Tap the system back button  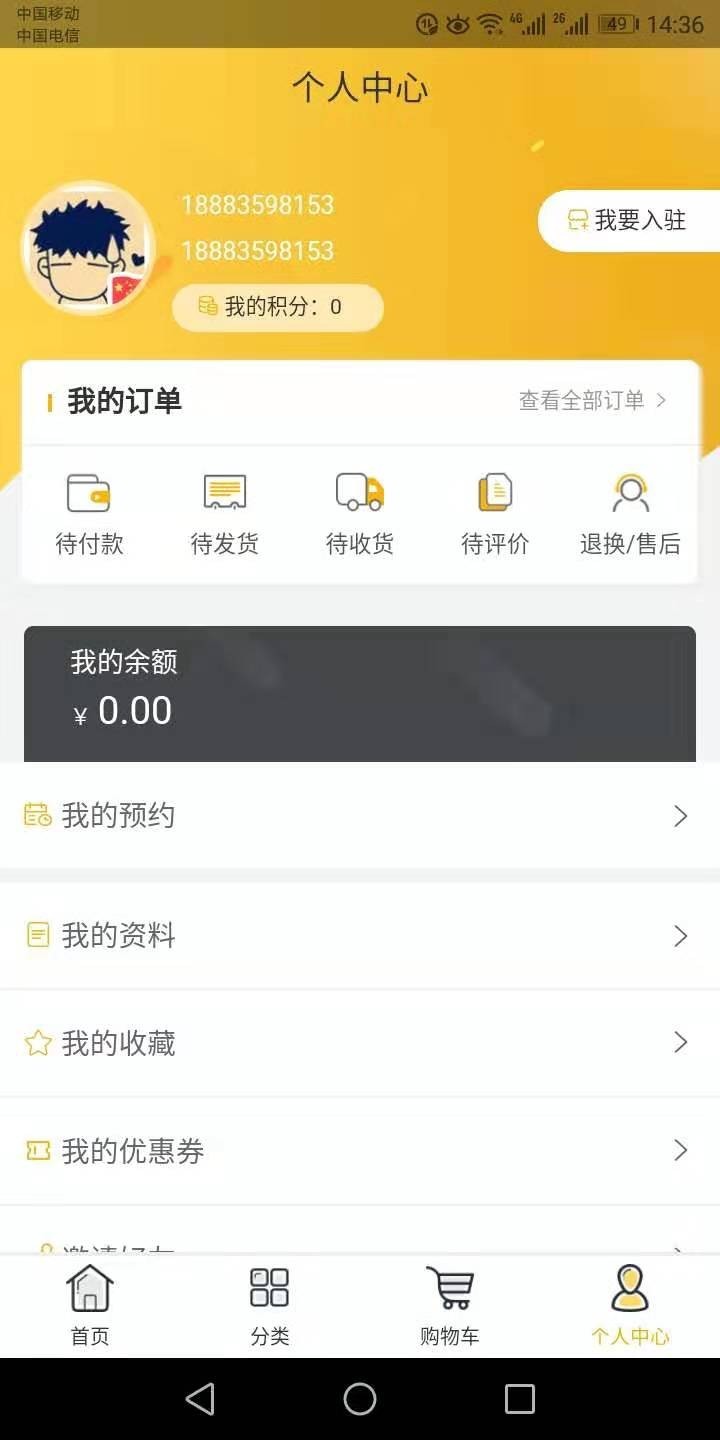click(x=200, y=1399)
